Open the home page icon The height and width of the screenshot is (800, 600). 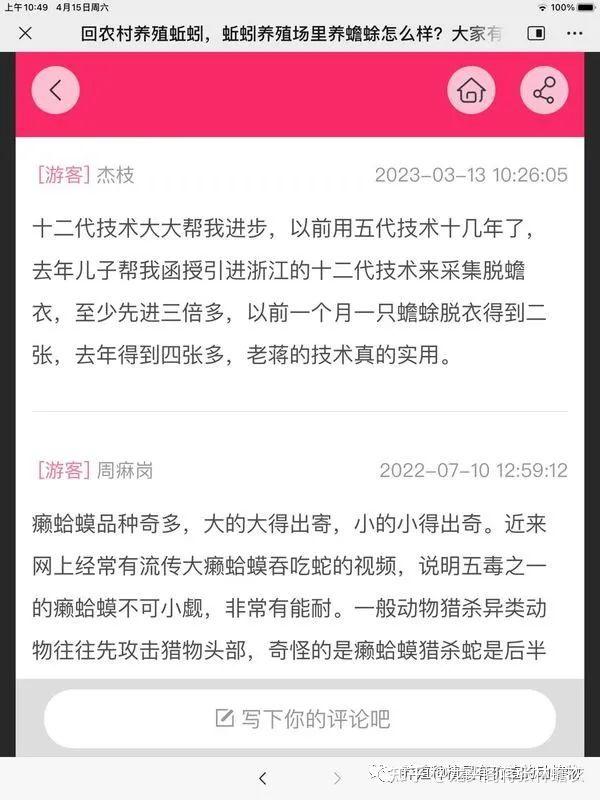[471, 91]
